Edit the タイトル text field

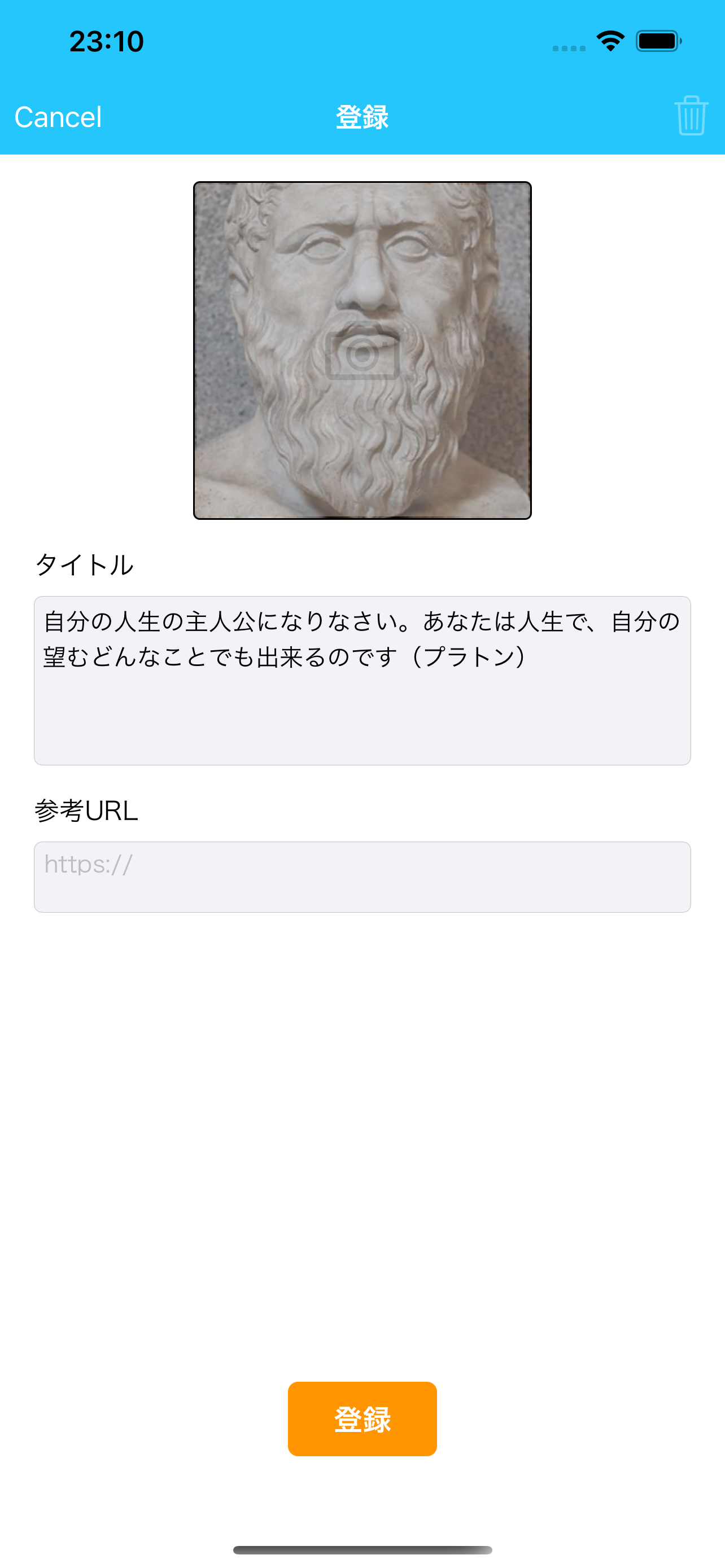362,680
